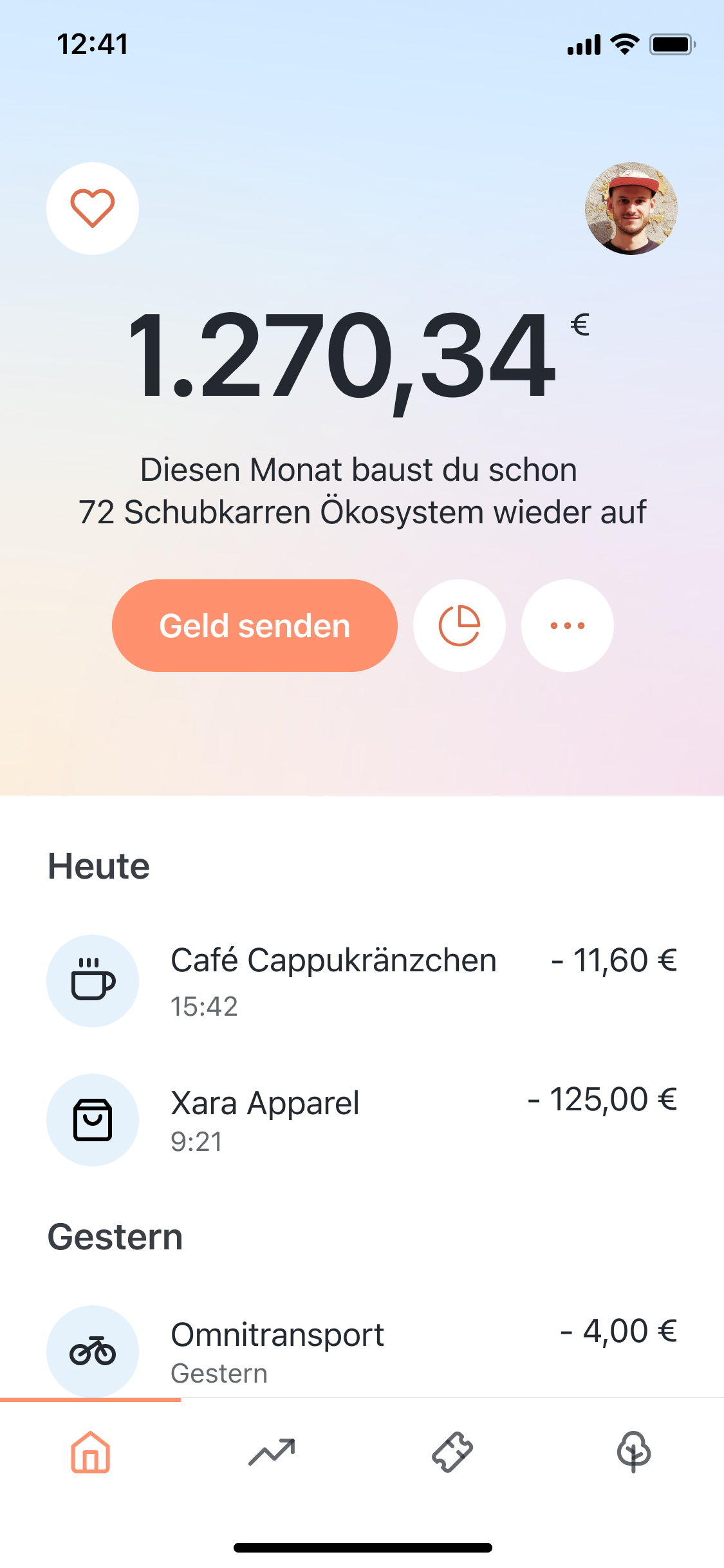724x1568 pixels.
Task: Select the bicycle icon for Omnitransport
Action: [93, 1353]
